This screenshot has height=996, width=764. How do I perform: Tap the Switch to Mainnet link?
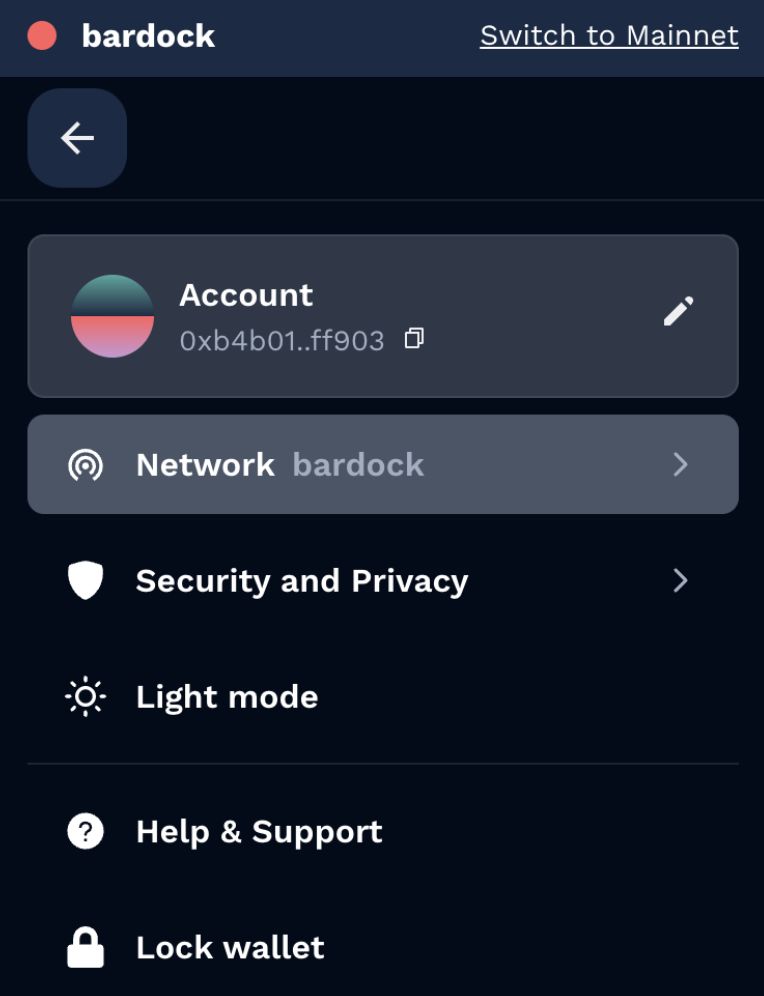click(x=609, y=36)
